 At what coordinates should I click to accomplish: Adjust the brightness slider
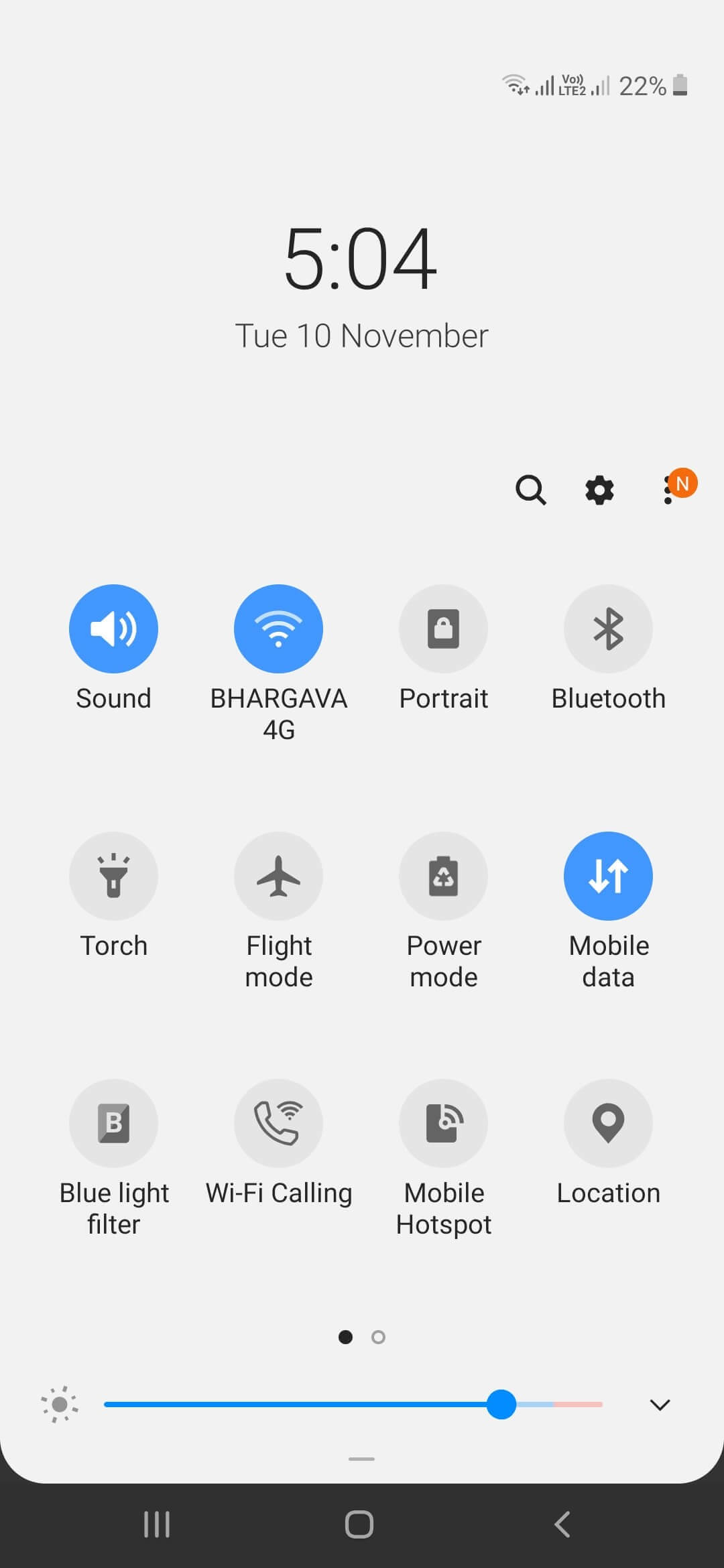point(500,1405)
